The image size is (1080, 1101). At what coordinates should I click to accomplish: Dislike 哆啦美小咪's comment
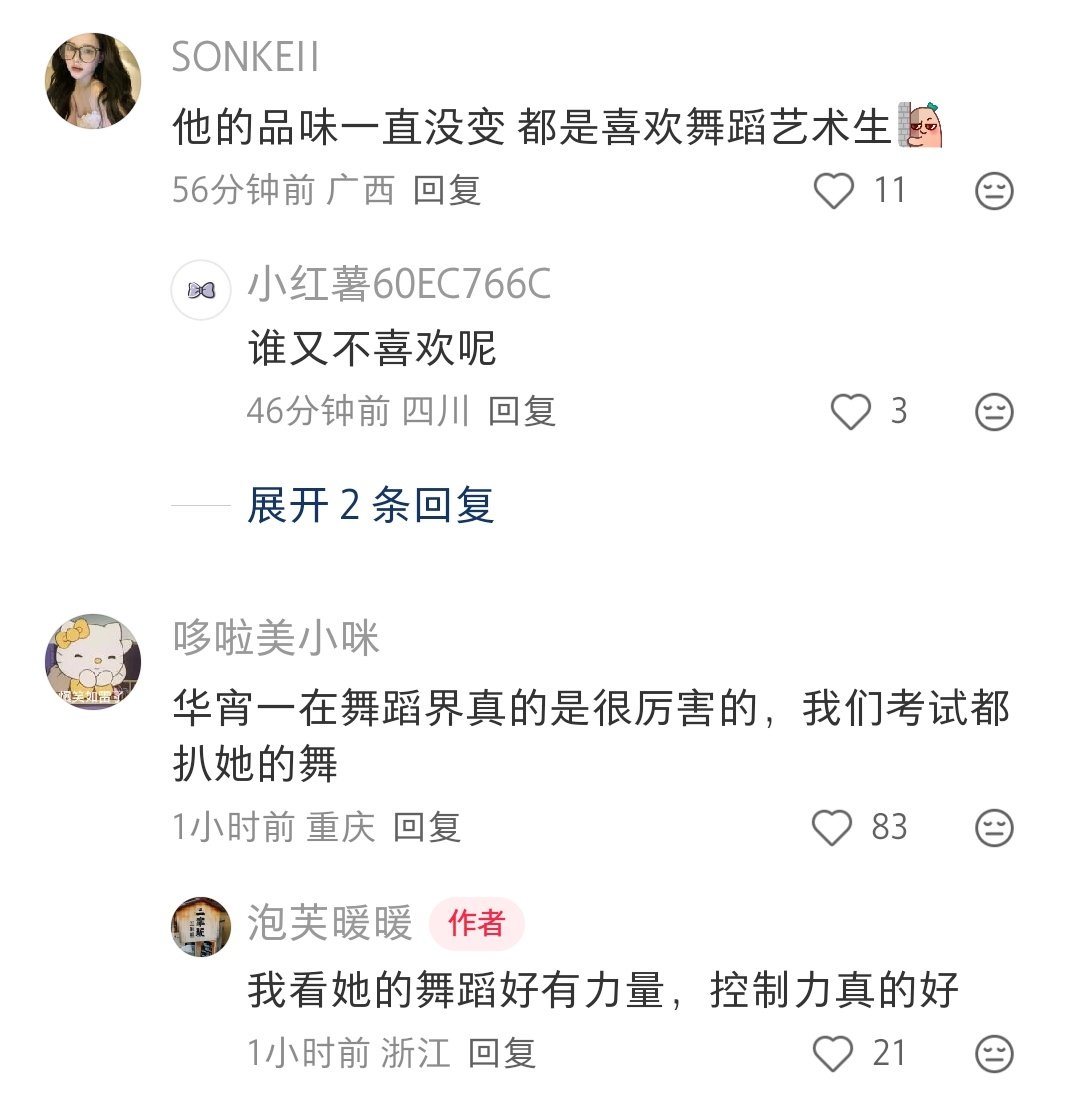994,828
